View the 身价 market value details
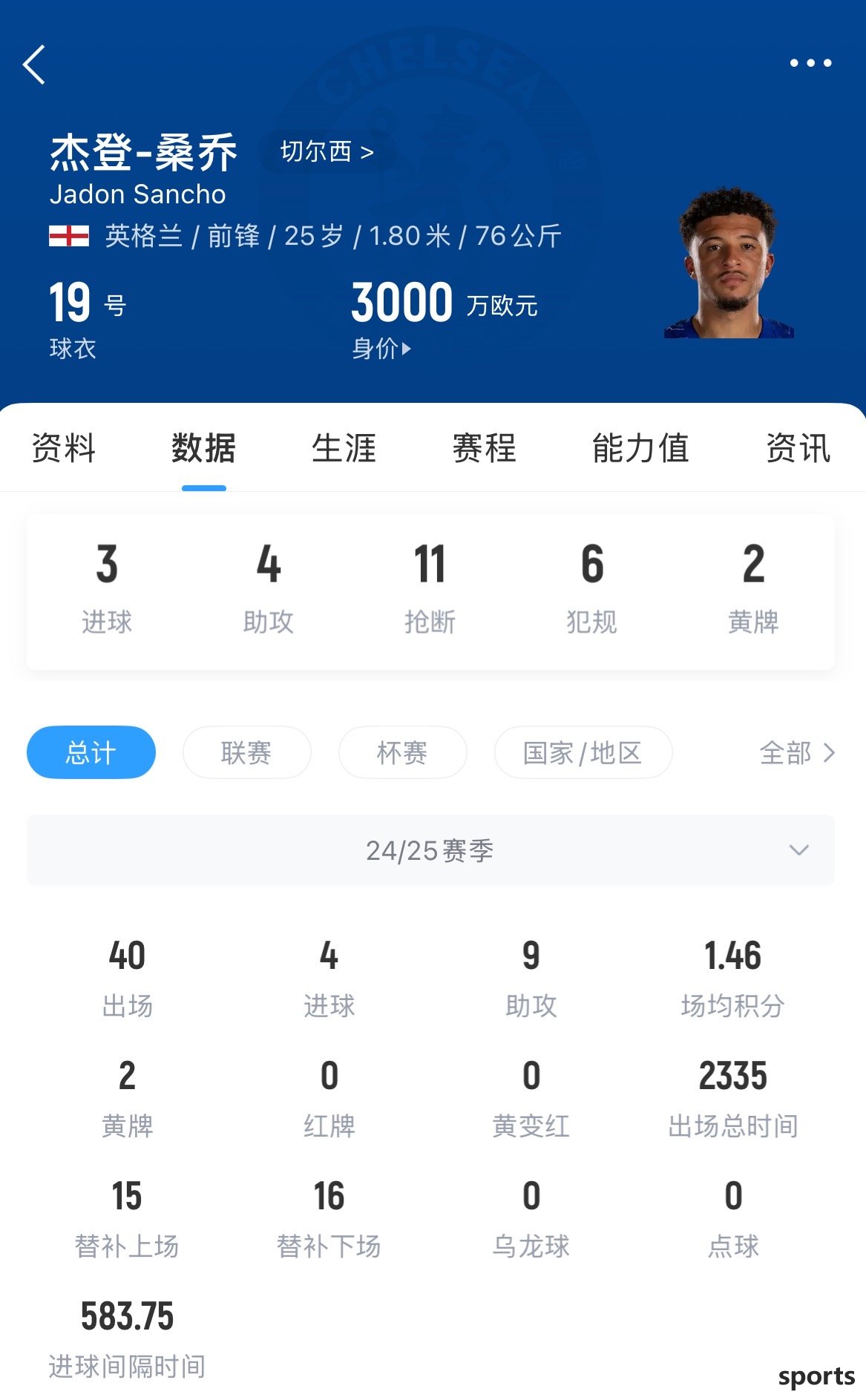866x1400 pixels. coord(381,348)
